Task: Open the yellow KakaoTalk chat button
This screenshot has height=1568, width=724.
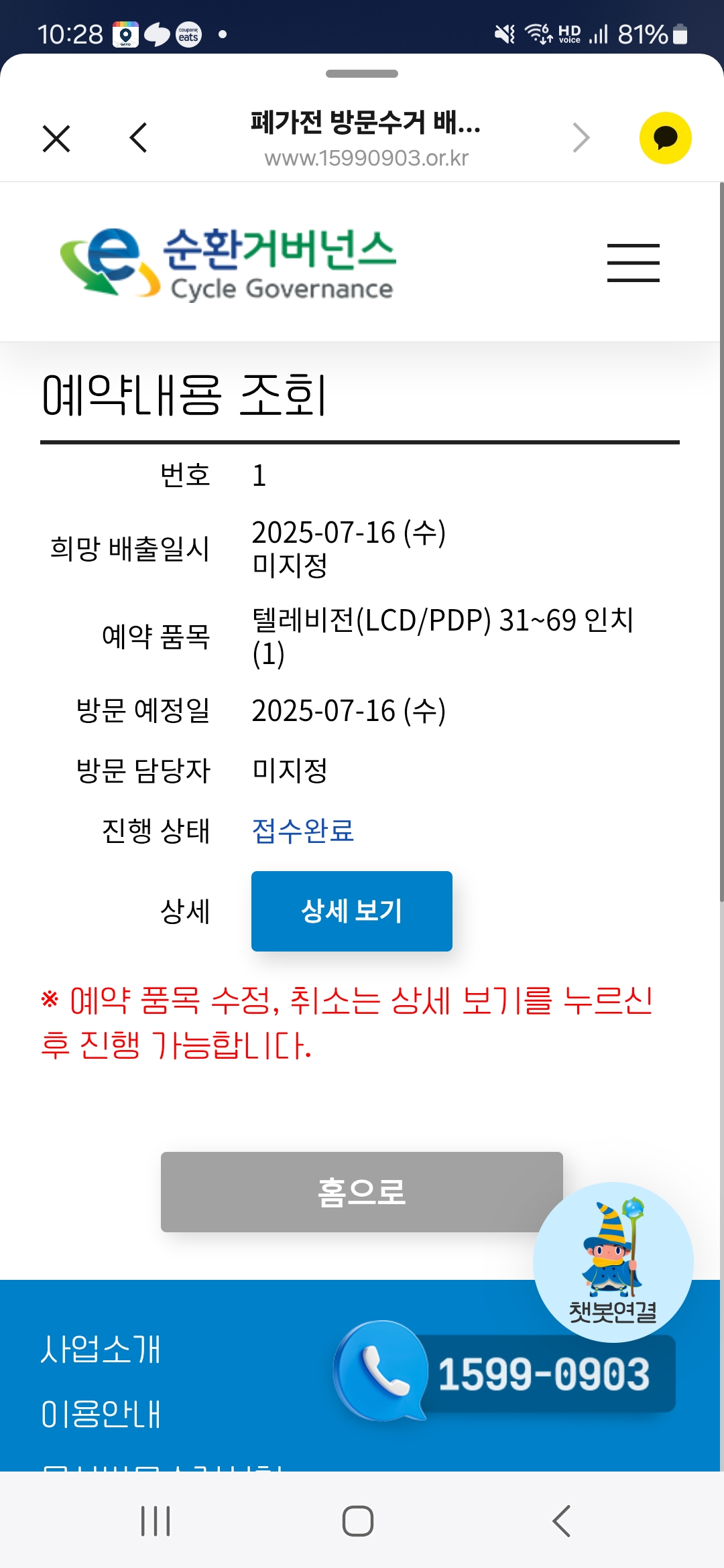Action: (x=665, y=138)
